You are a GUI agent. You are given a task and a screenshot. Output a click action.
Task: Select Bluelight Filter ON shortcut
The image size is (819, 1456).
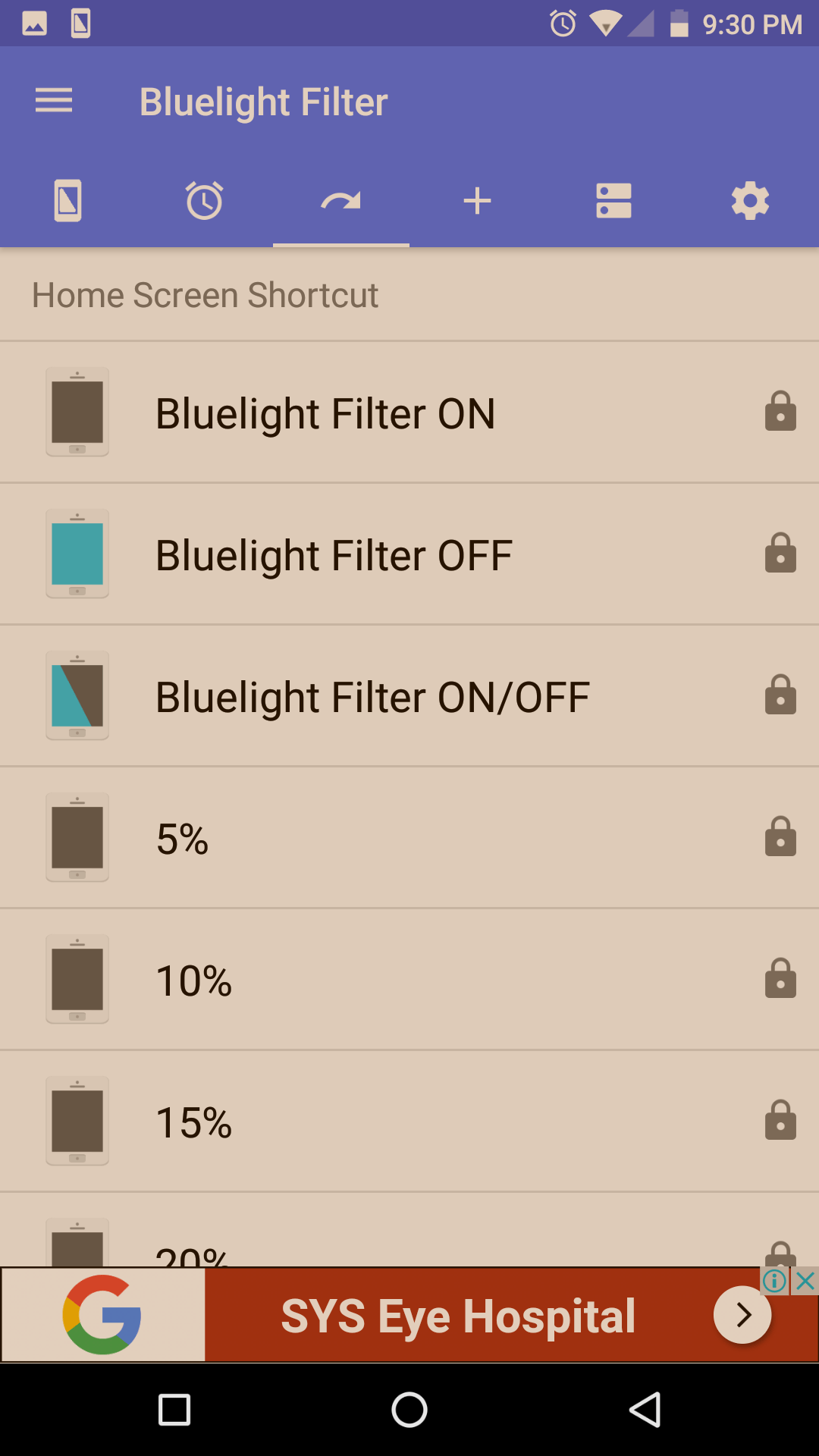[409, 413]
